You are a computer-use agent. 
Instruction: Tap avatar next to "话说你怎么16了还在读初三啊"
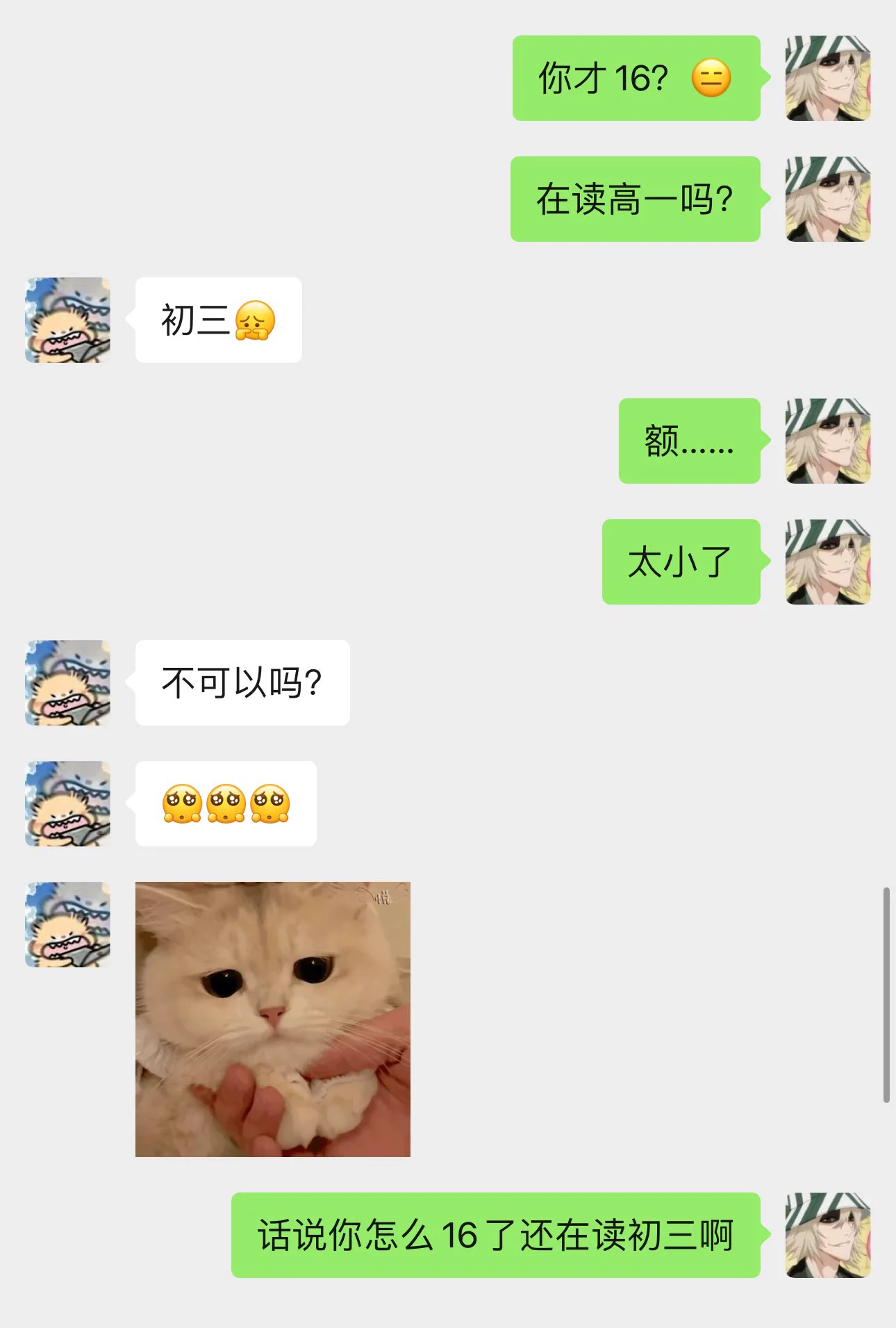tap(827, 1235)
